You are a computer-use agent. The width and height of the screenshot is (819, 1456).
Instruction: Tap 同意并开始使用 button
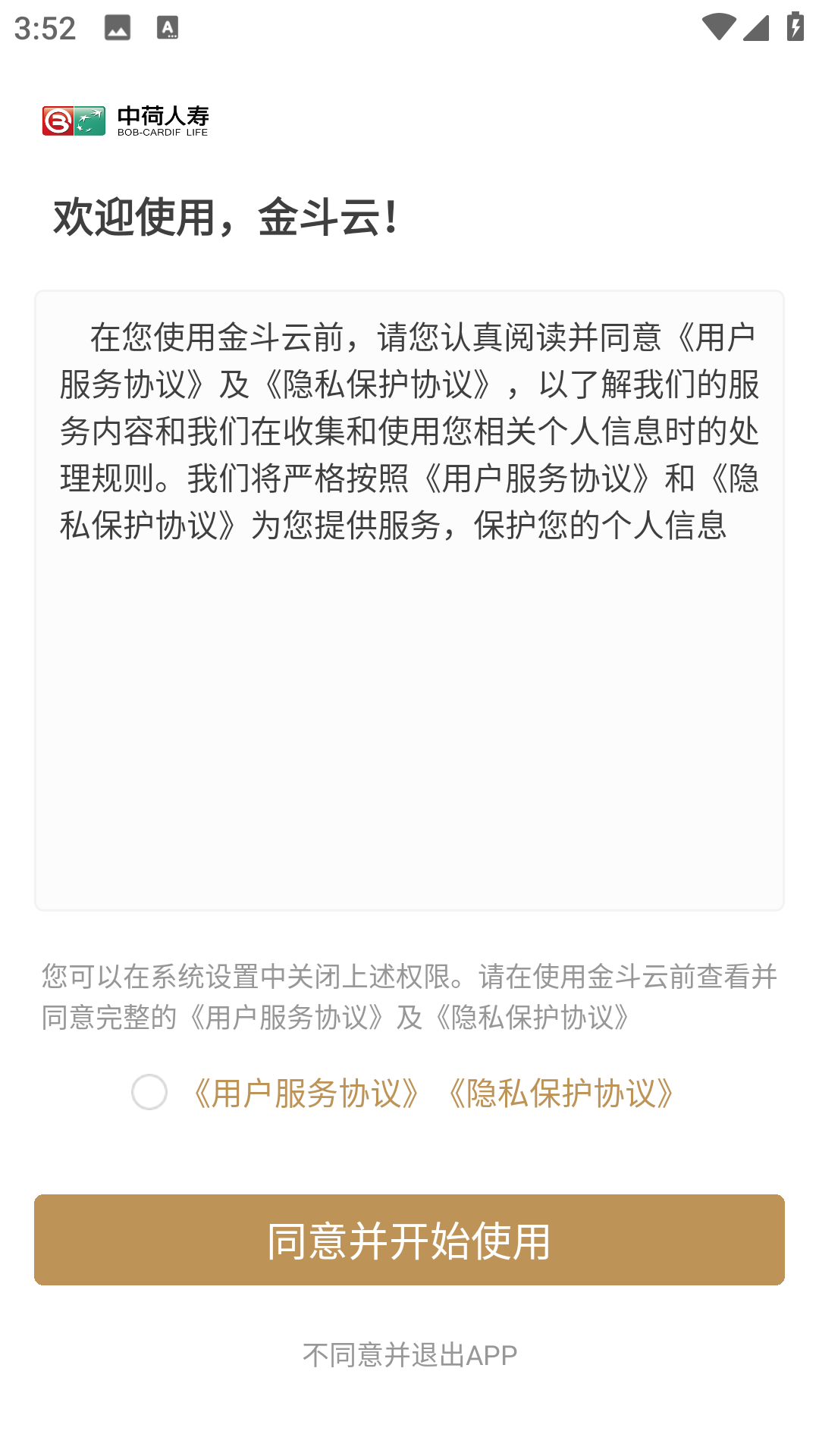409,1240
